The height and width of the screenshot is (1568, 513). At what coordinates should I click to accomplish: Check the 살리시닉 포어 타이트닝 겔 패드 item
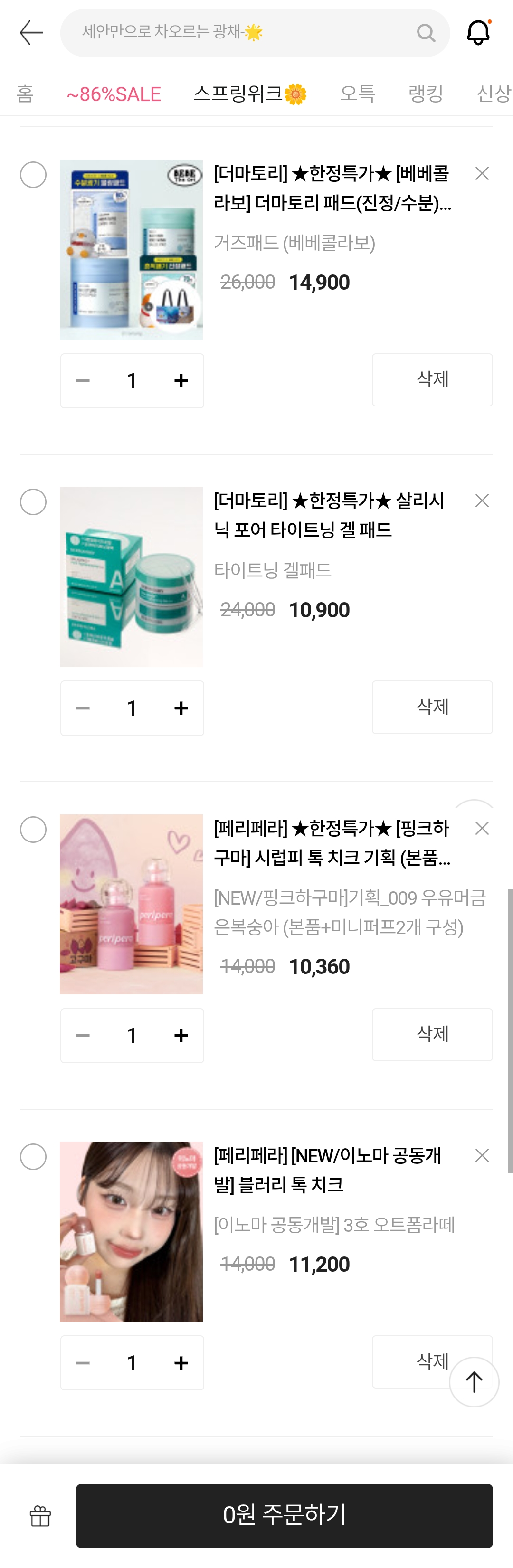point(33,502)
